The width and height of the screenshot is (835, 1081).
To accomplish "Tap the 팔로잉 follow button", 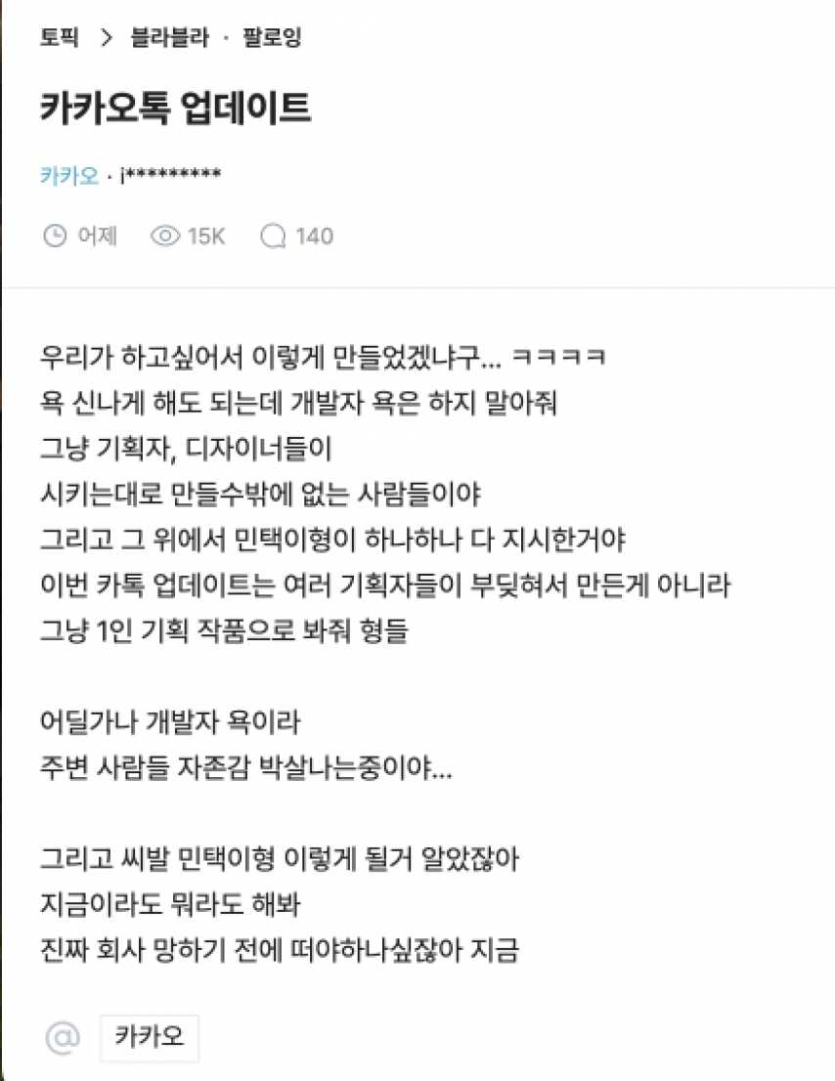I will click(272, 38).
